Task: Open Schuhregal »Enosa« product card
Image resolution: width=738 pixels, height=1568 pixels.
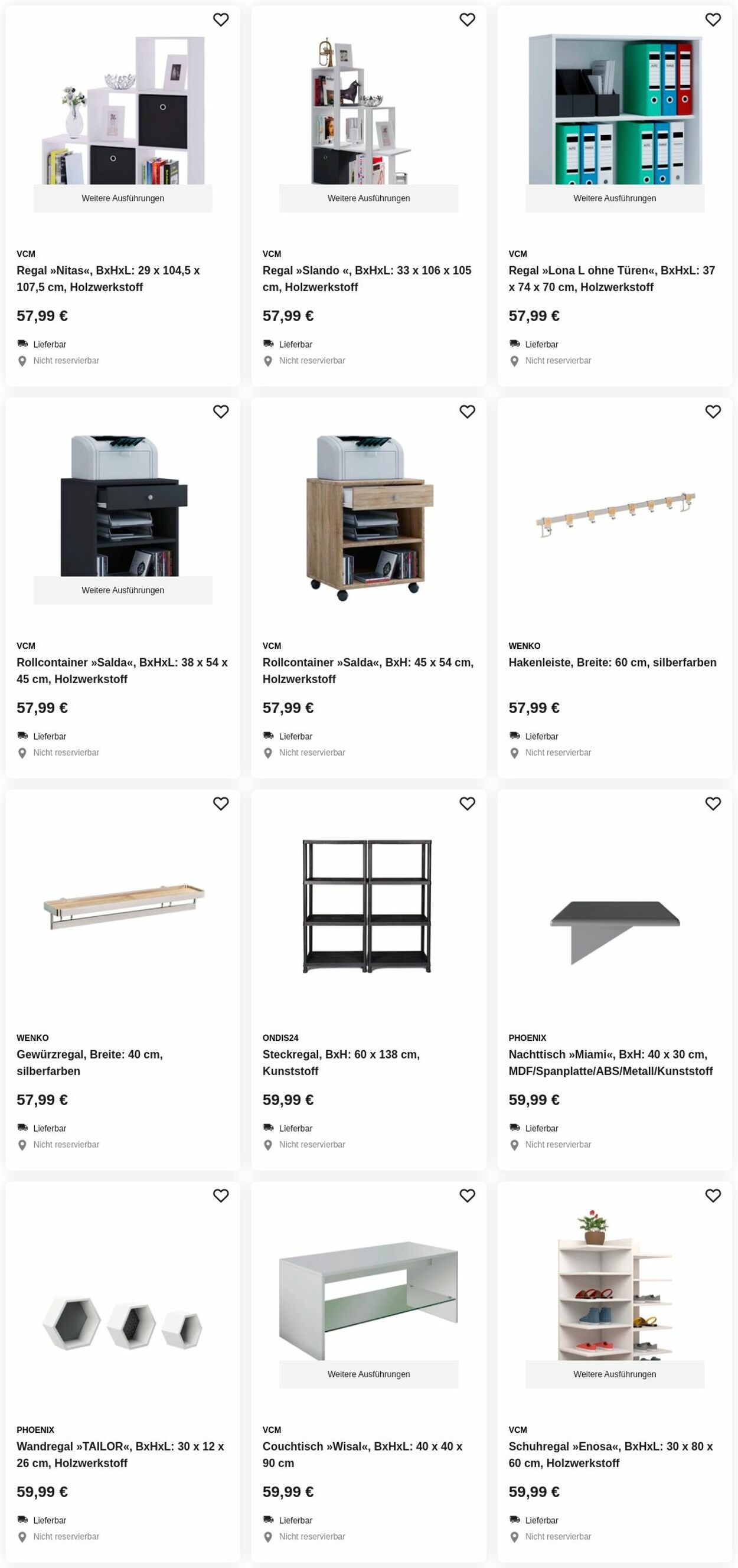Action: point(610,1454)
